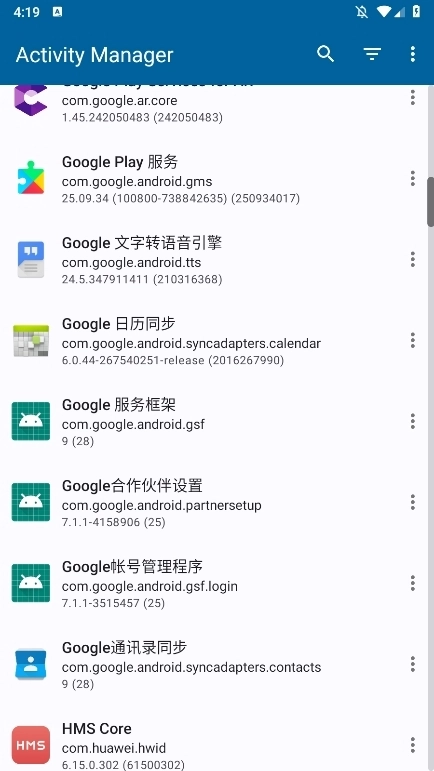
Task: Show more options for Google 服务框架
Action: (x=413, y=421)
